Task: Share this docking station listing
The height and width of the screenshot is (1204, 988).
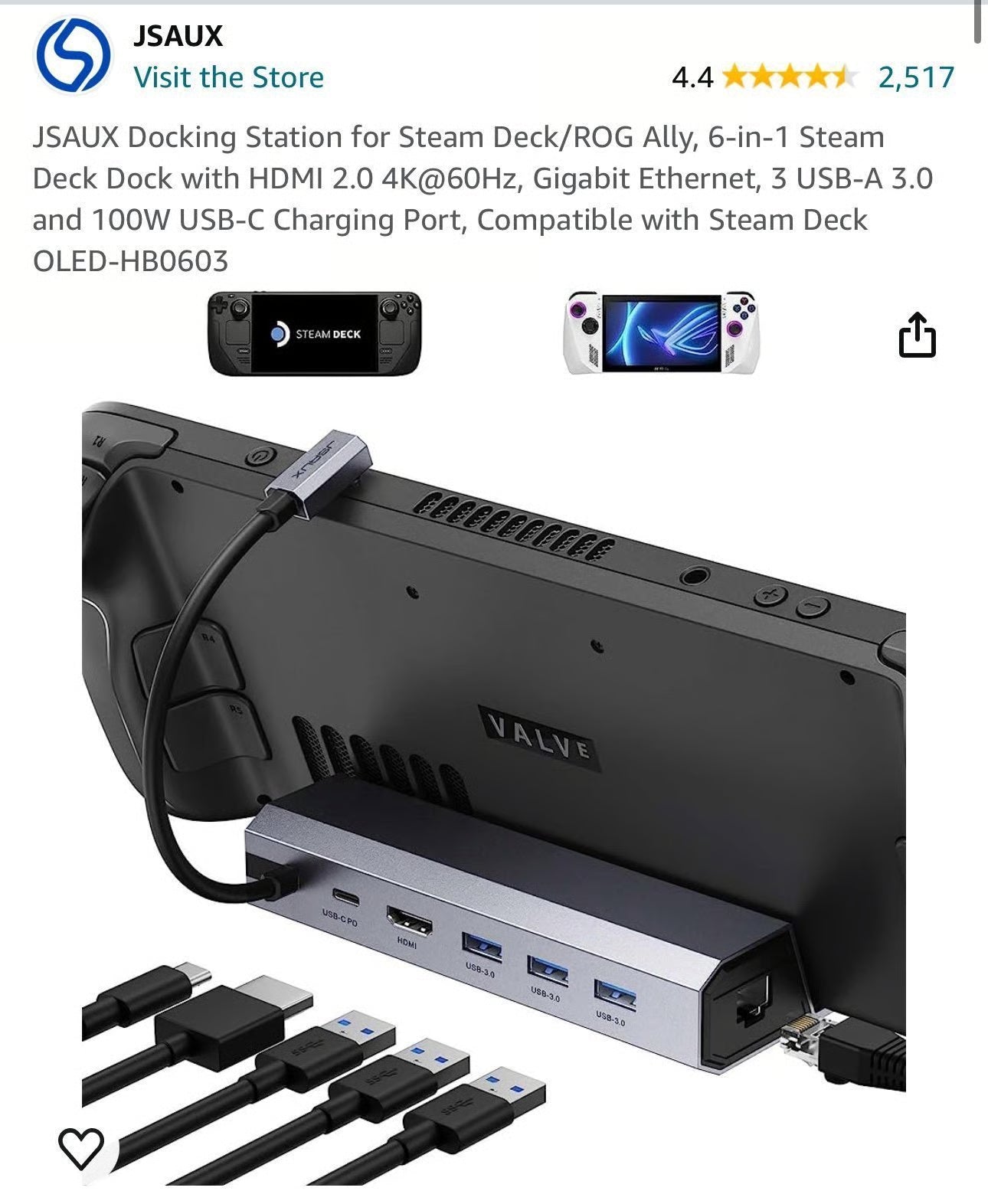Action: pyautogui.click(x=916, y=335)
